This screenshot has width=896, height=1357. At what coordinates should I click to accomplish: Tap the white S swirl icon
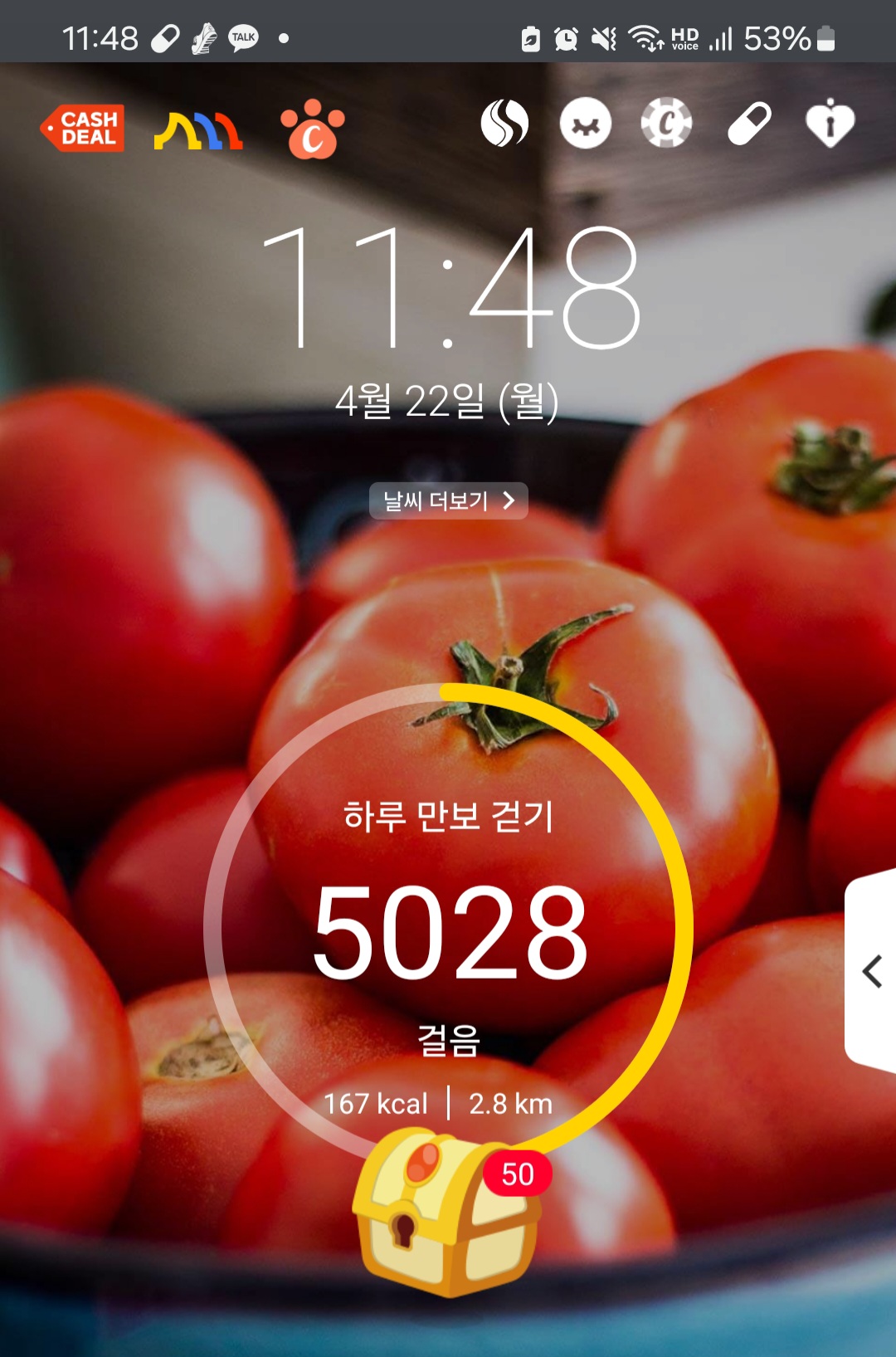[504, 123]
